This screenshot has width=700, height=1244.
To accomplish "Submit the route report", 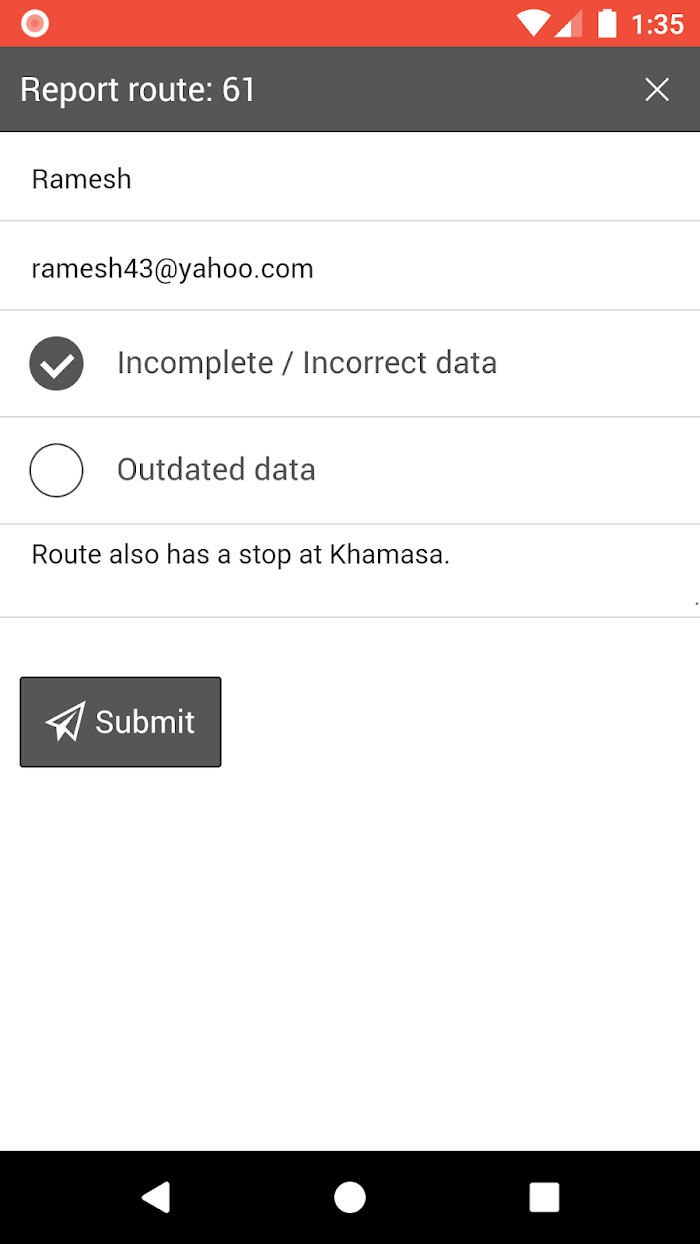I will (120, 722).
